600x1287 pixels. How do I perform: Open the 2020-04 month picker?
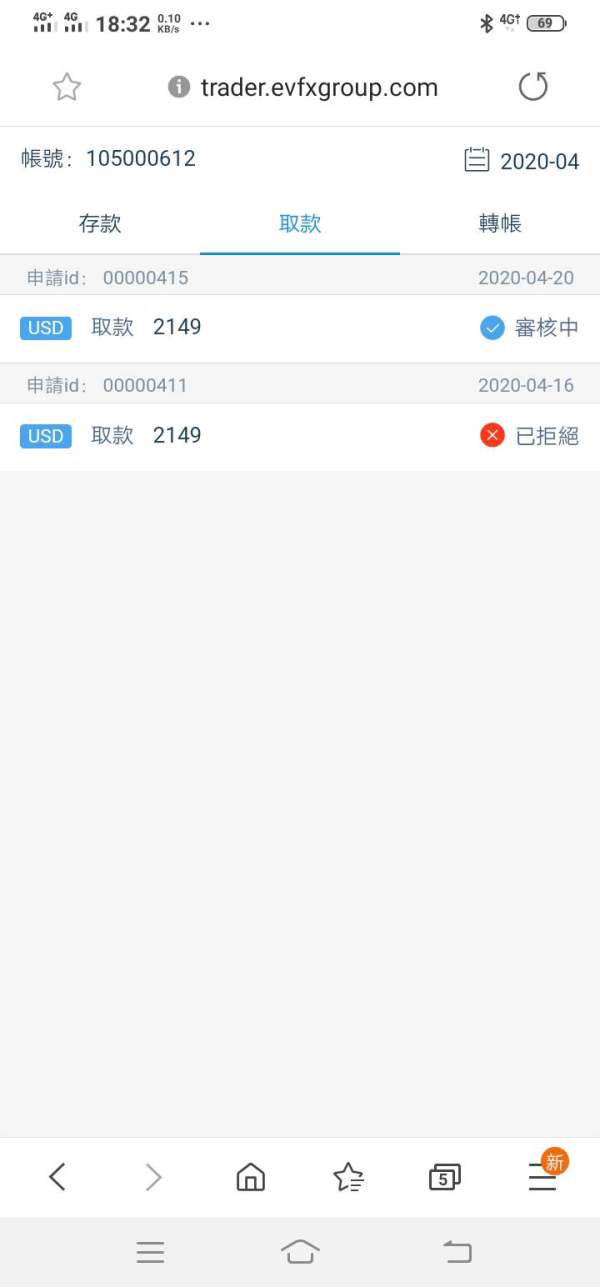(521, 160)
